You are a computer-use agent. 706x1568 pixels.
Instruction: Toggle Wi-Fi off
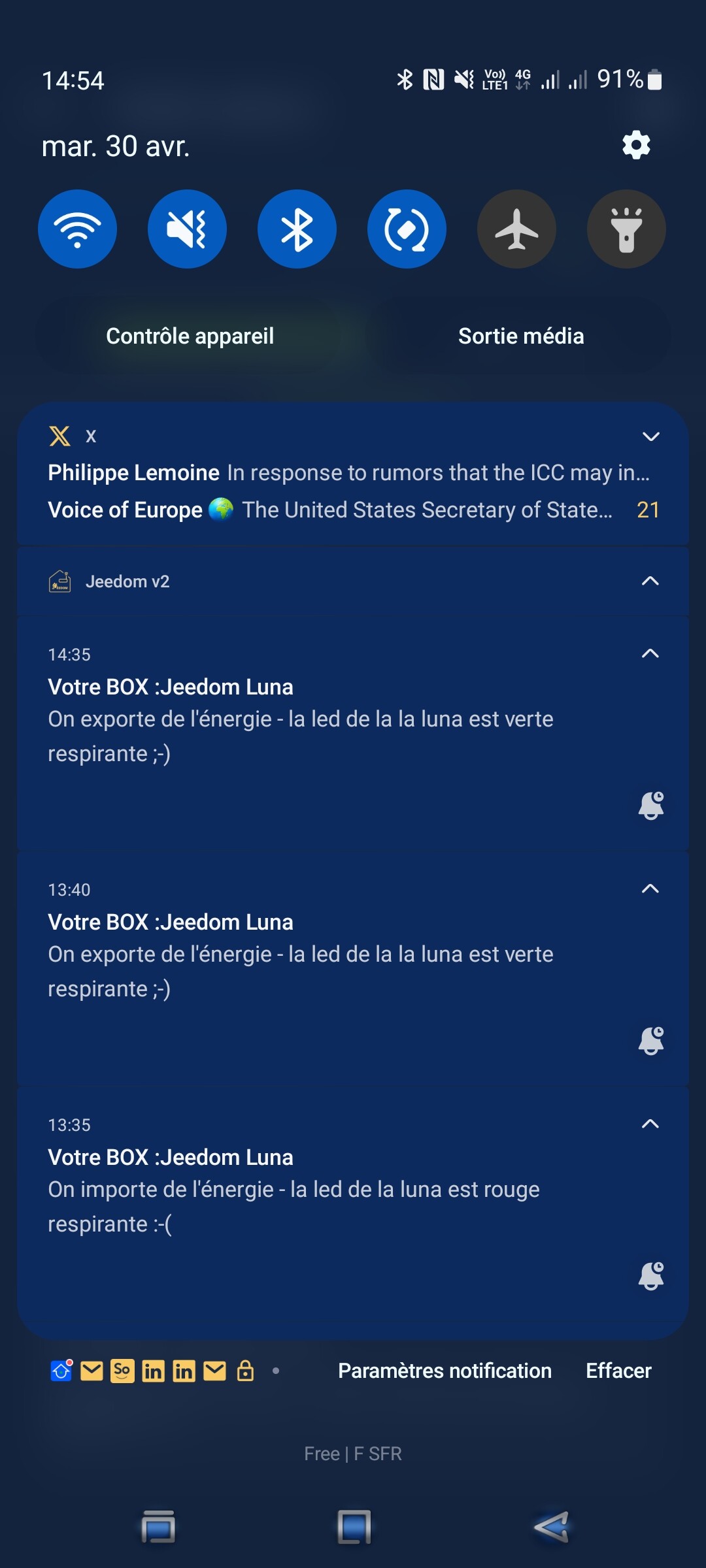(77, 229)
